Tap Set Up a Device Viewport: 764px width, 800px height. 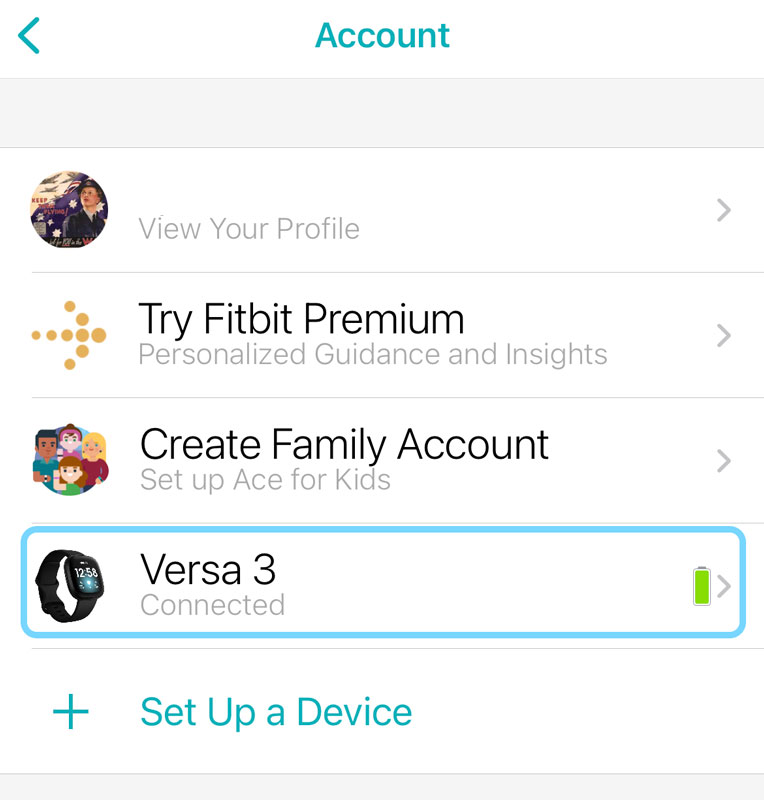(x=276, y=712)
